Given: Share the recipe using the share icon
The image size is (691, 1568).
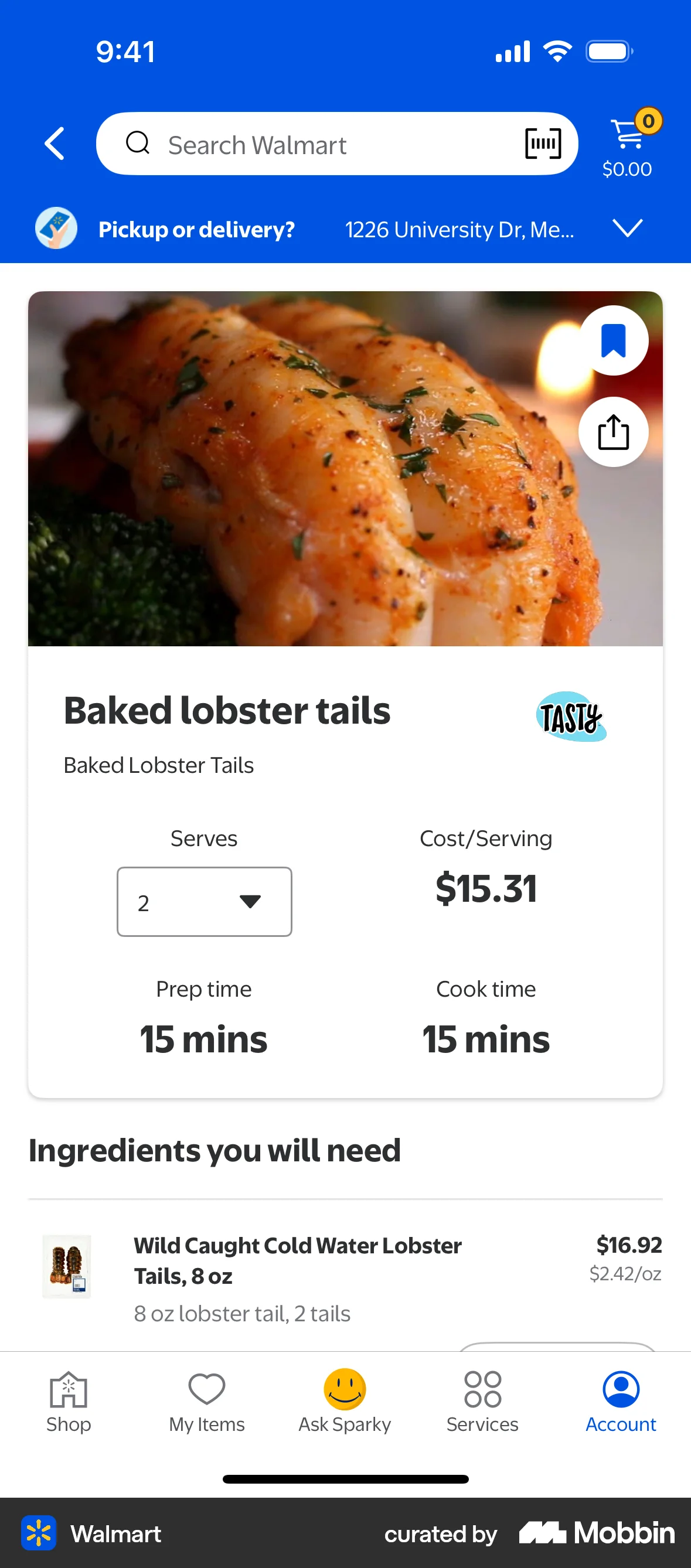Looking at the screenshot, I should coord(613,432).
